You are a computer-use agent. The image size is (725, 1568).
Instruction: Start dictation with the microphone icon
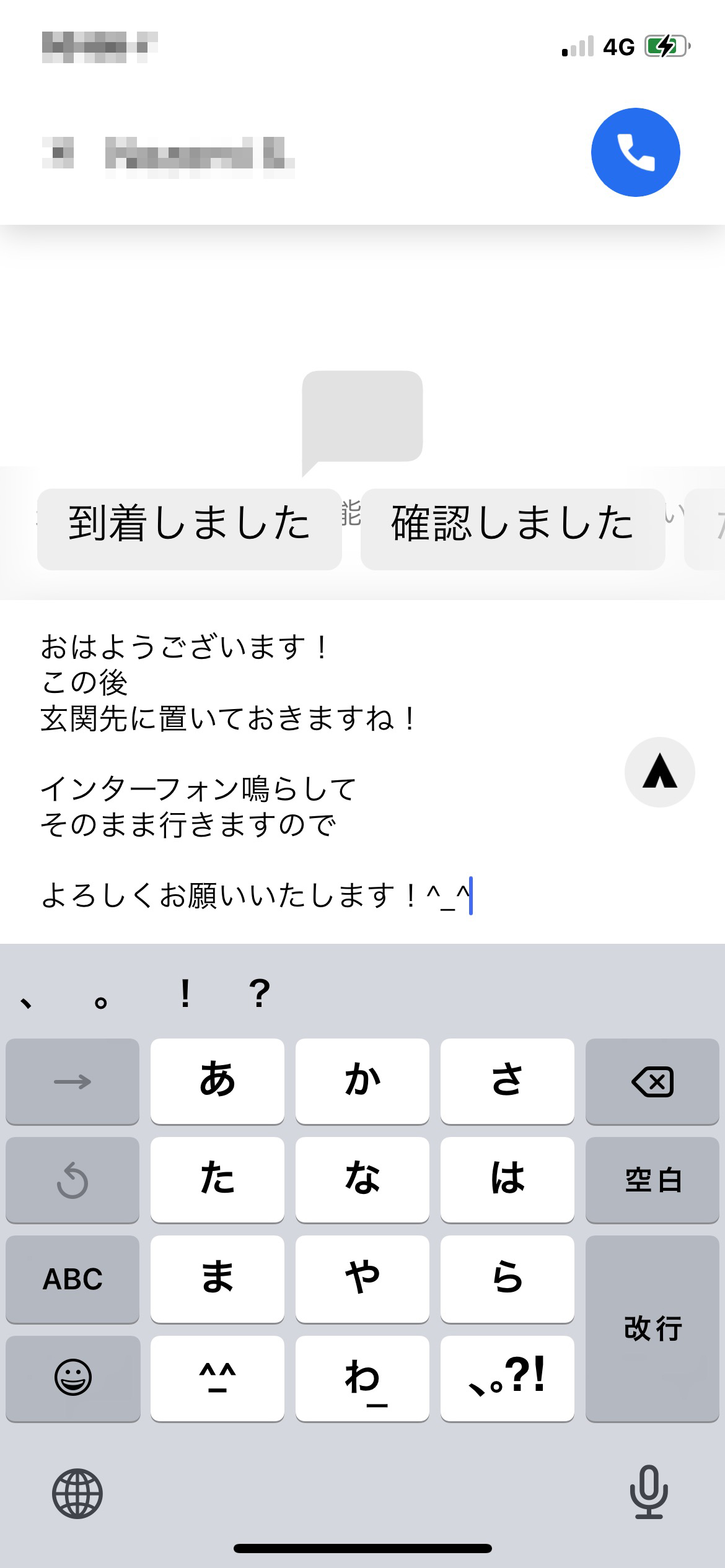tap(649, 1492)
